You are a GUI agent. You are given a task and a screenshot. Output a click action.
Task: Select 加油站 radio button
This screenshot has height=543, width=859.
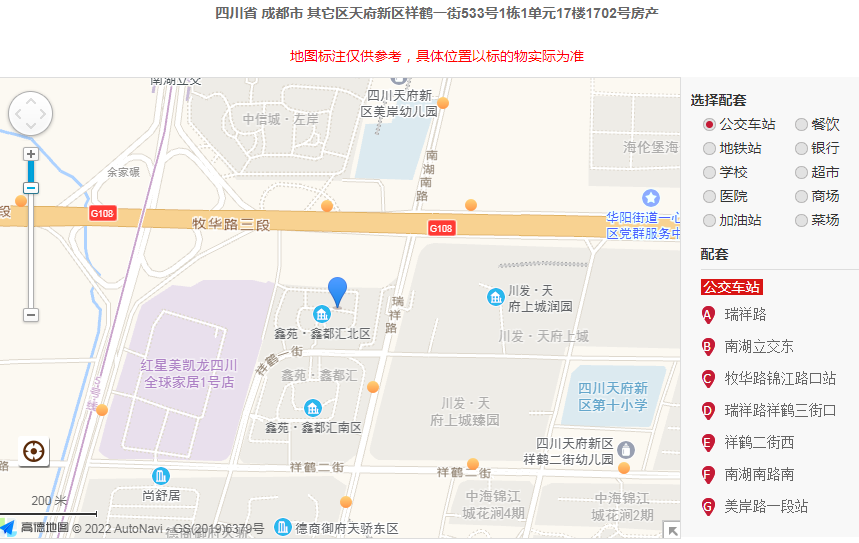[709, 221]
